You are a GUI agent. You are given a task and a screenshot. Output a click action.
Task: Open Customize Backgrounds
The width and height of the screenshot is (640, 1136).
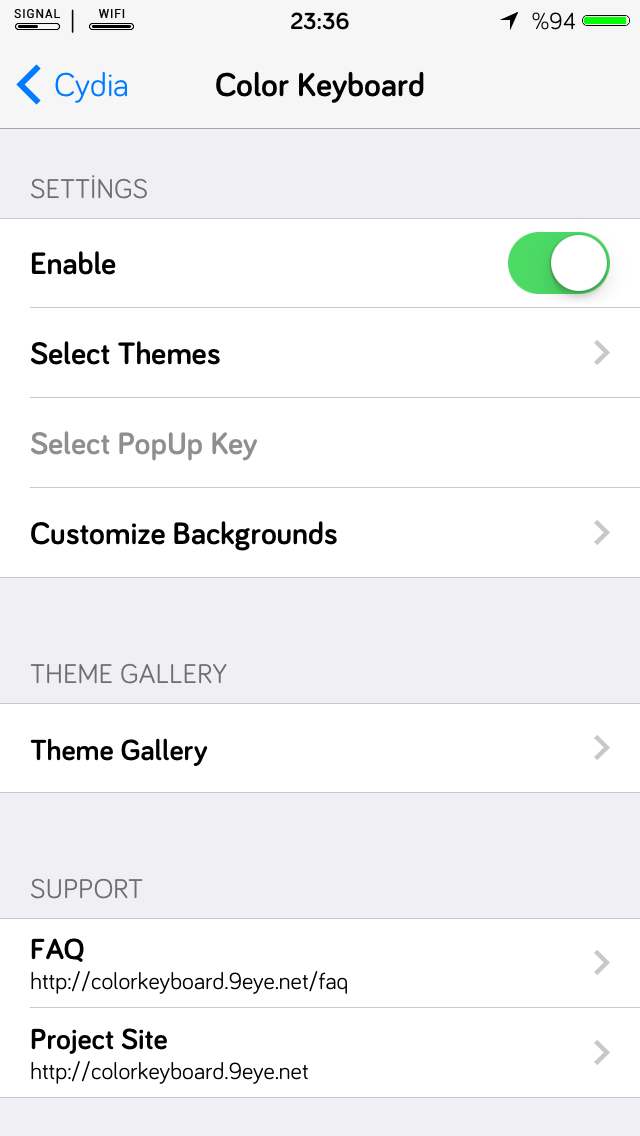coord(320,532)
